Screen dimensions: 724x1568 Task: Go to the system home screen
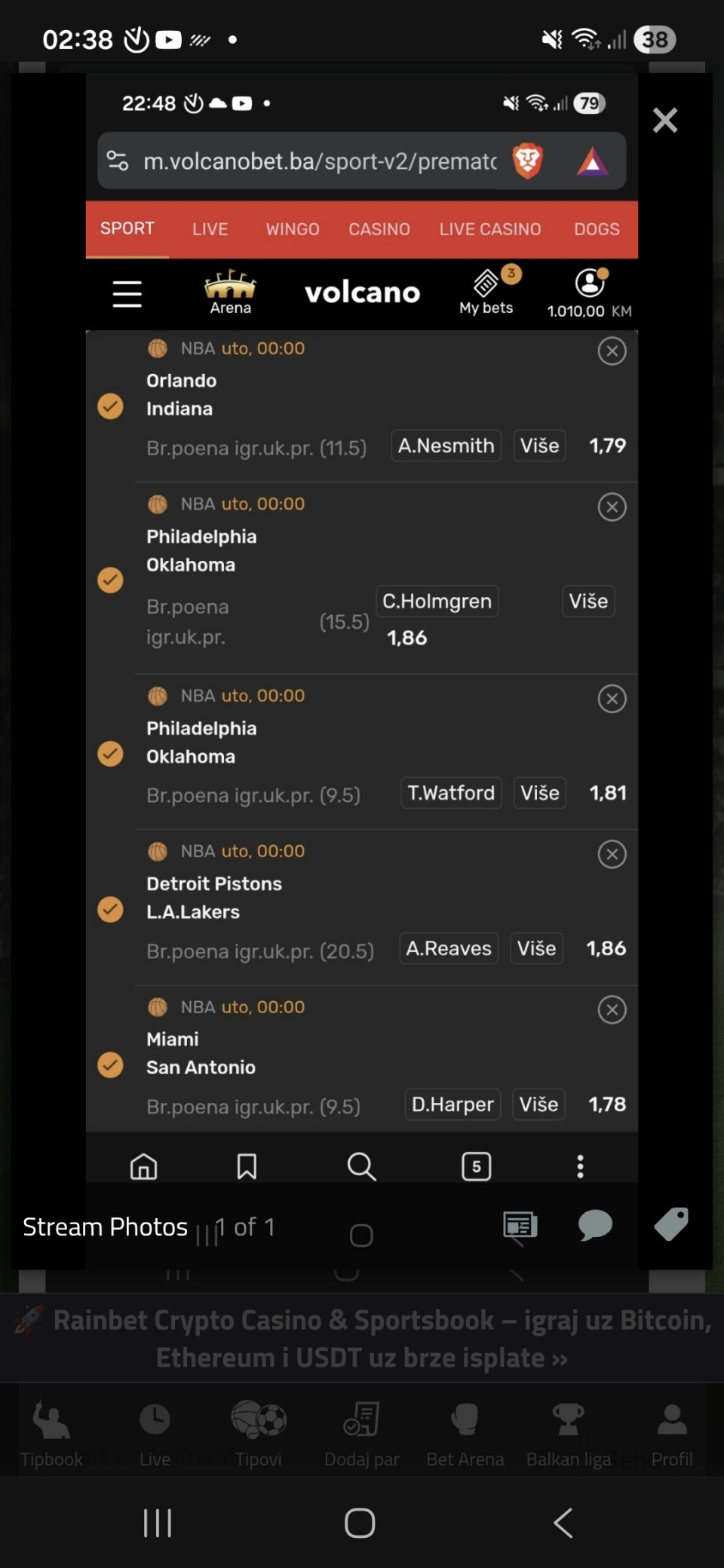coord(360,1523)
